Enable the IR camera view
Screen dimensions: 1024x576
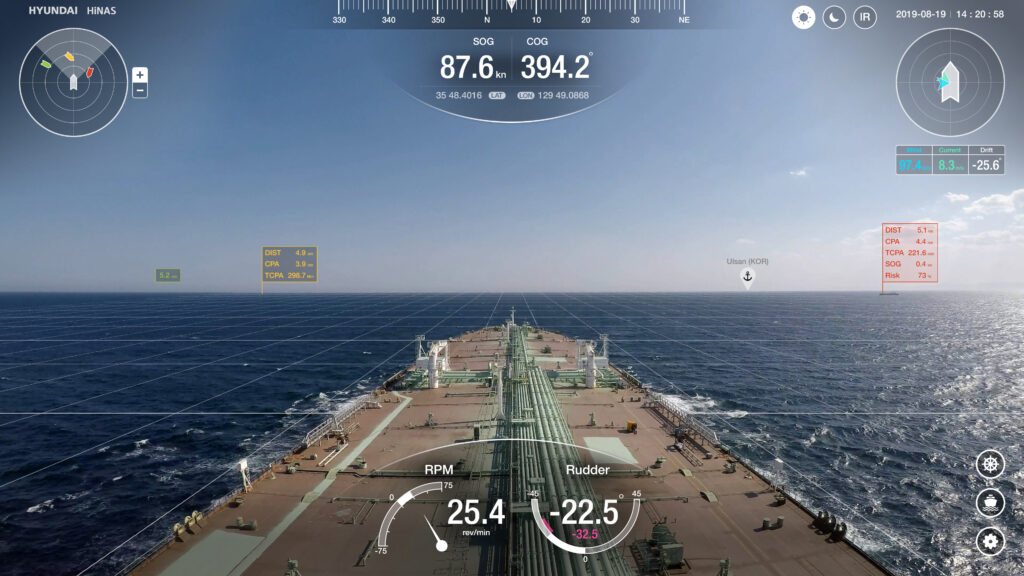point(865,17)
